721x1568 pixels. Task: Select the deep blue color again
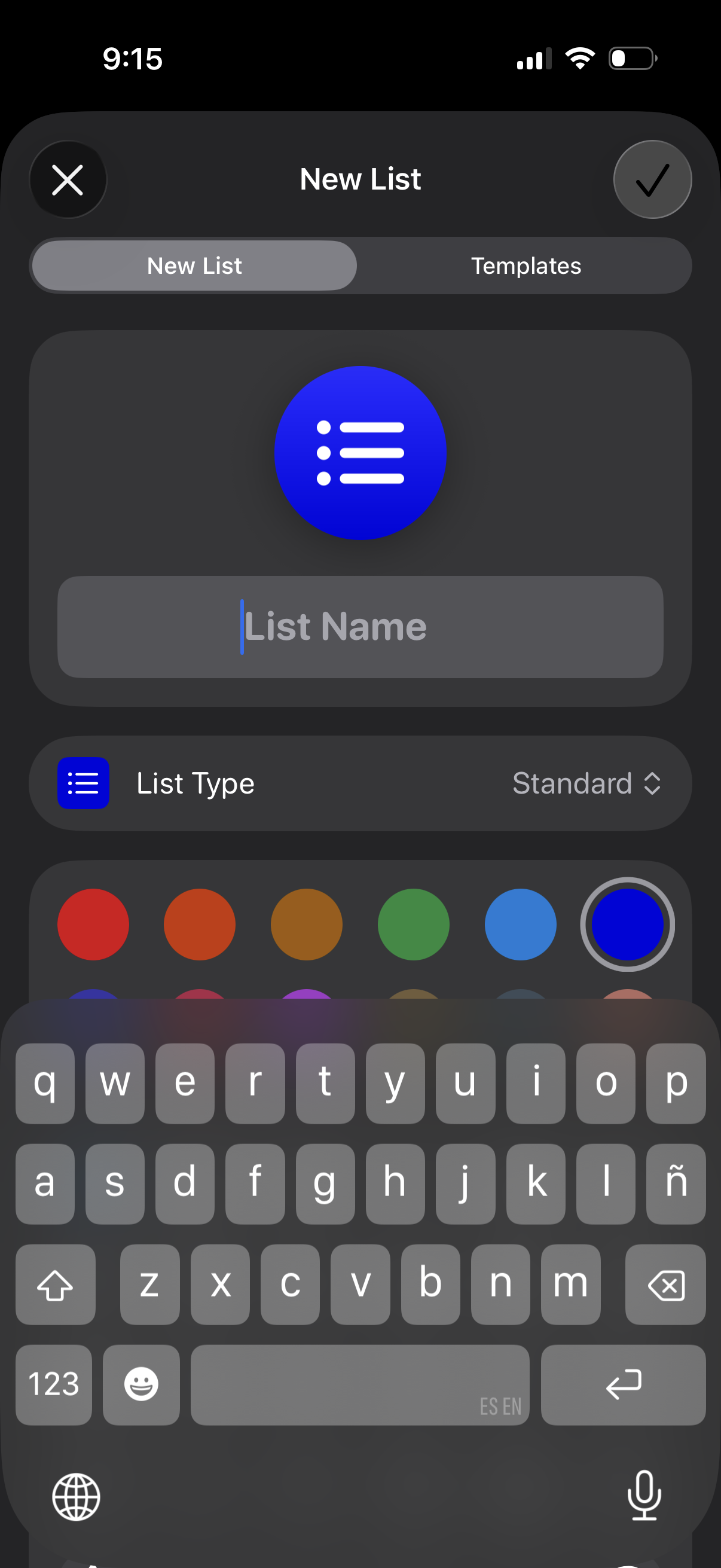[628, 924]
